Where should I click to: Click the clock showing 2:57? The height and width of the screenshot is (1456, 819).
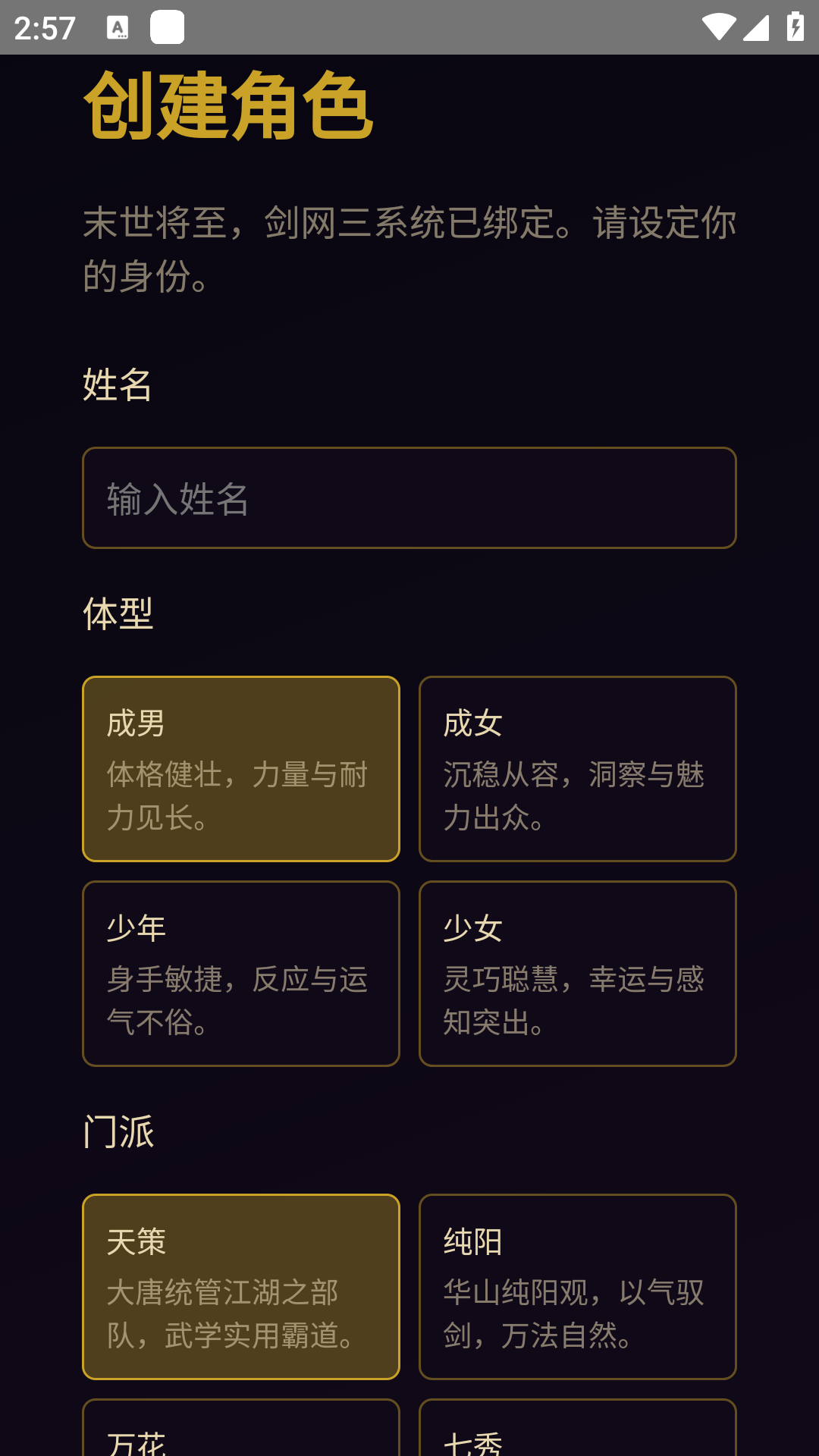[43, 27]
